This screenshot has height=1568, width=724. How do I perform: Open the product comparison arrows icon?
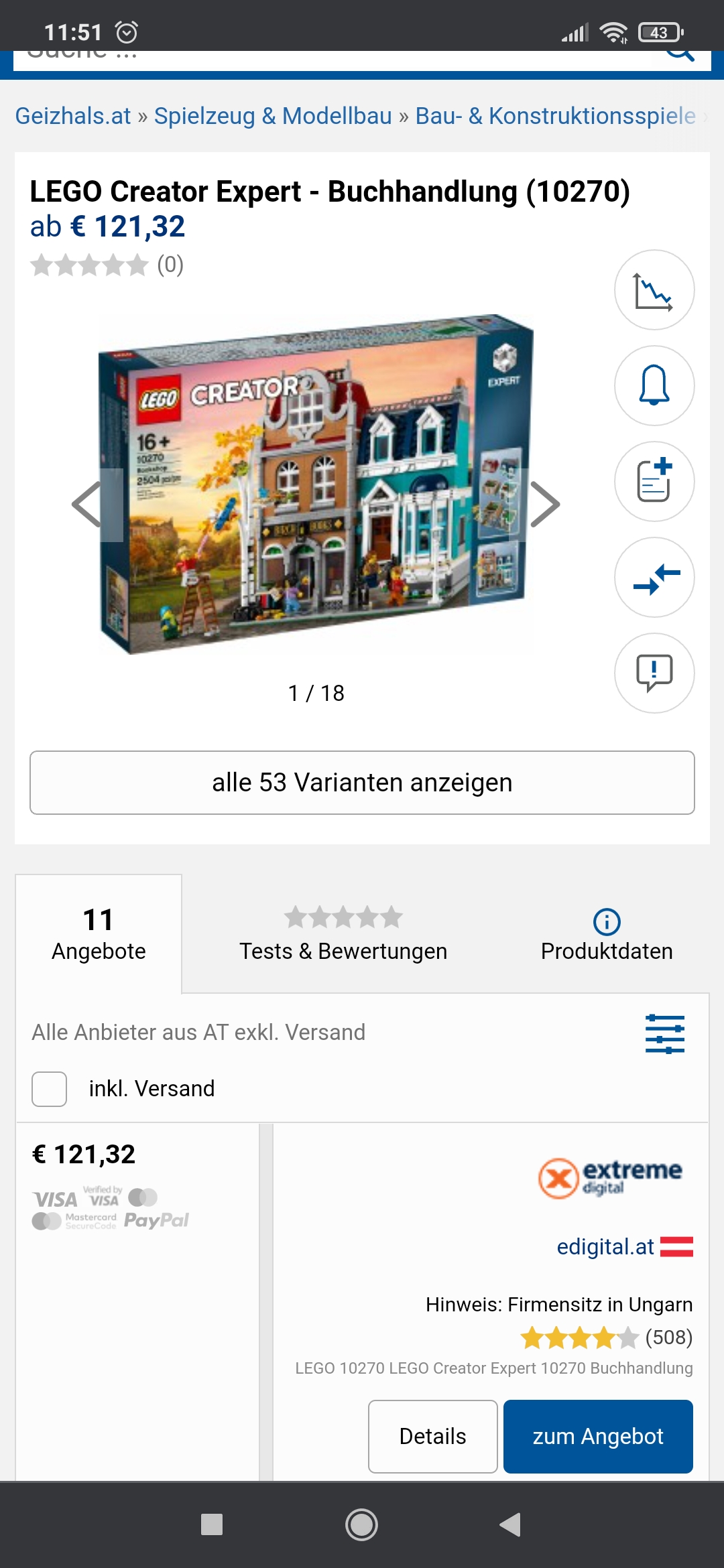654,578
